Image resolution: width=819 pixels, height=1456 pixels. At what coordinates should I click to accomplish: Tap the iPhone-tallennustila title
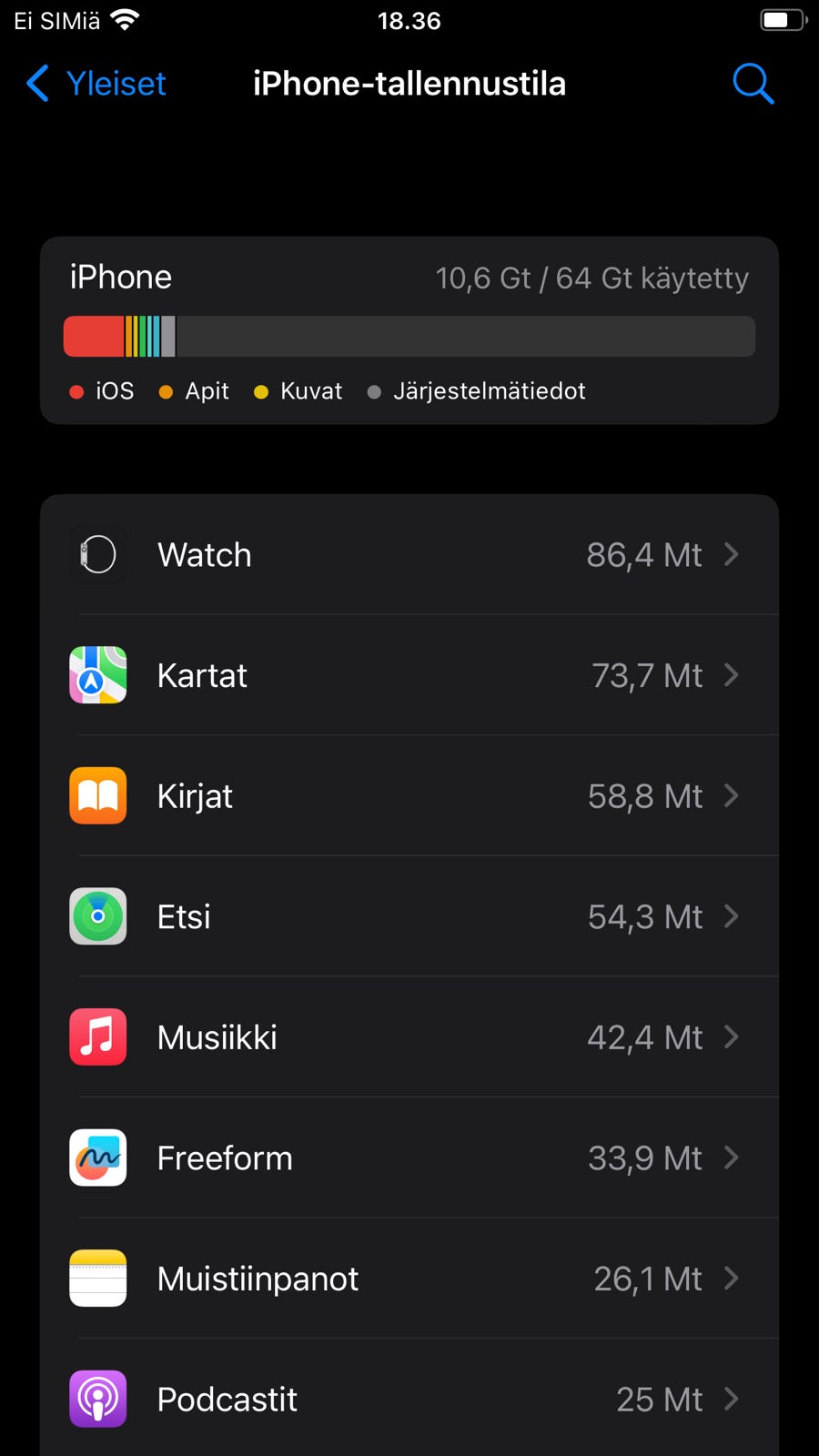point(409,83)
